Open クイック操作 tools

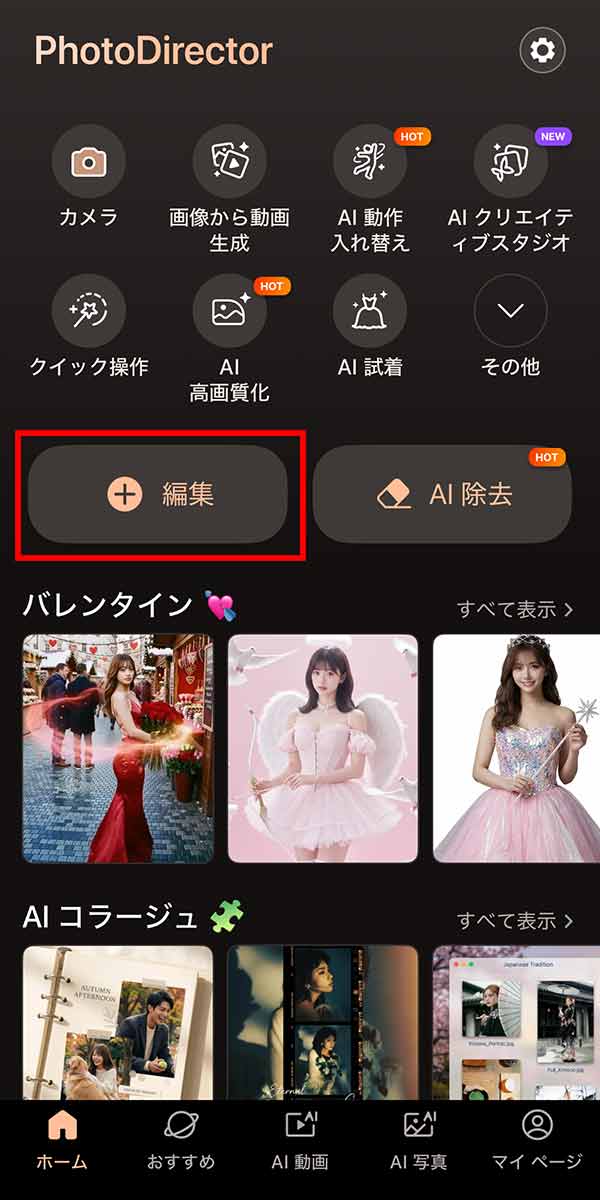[x=88, y=311]
